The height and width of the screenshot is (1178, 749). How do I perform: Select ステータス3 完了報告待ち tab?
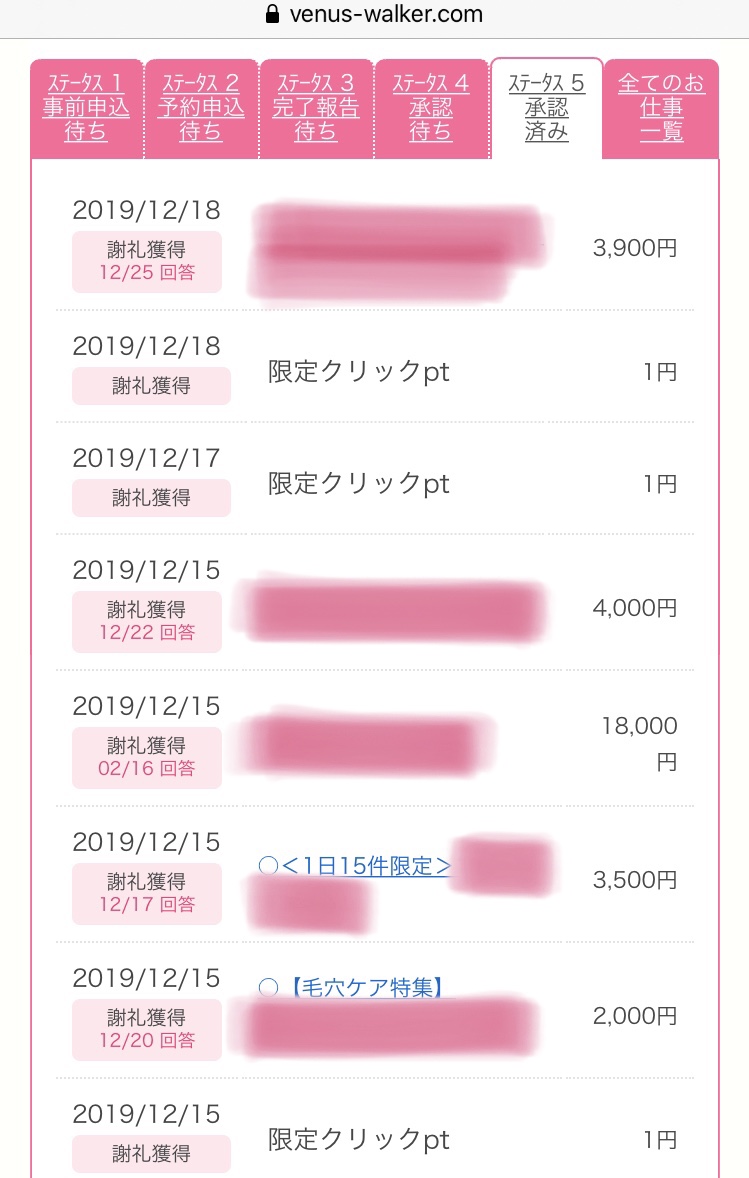pos(316,108)
